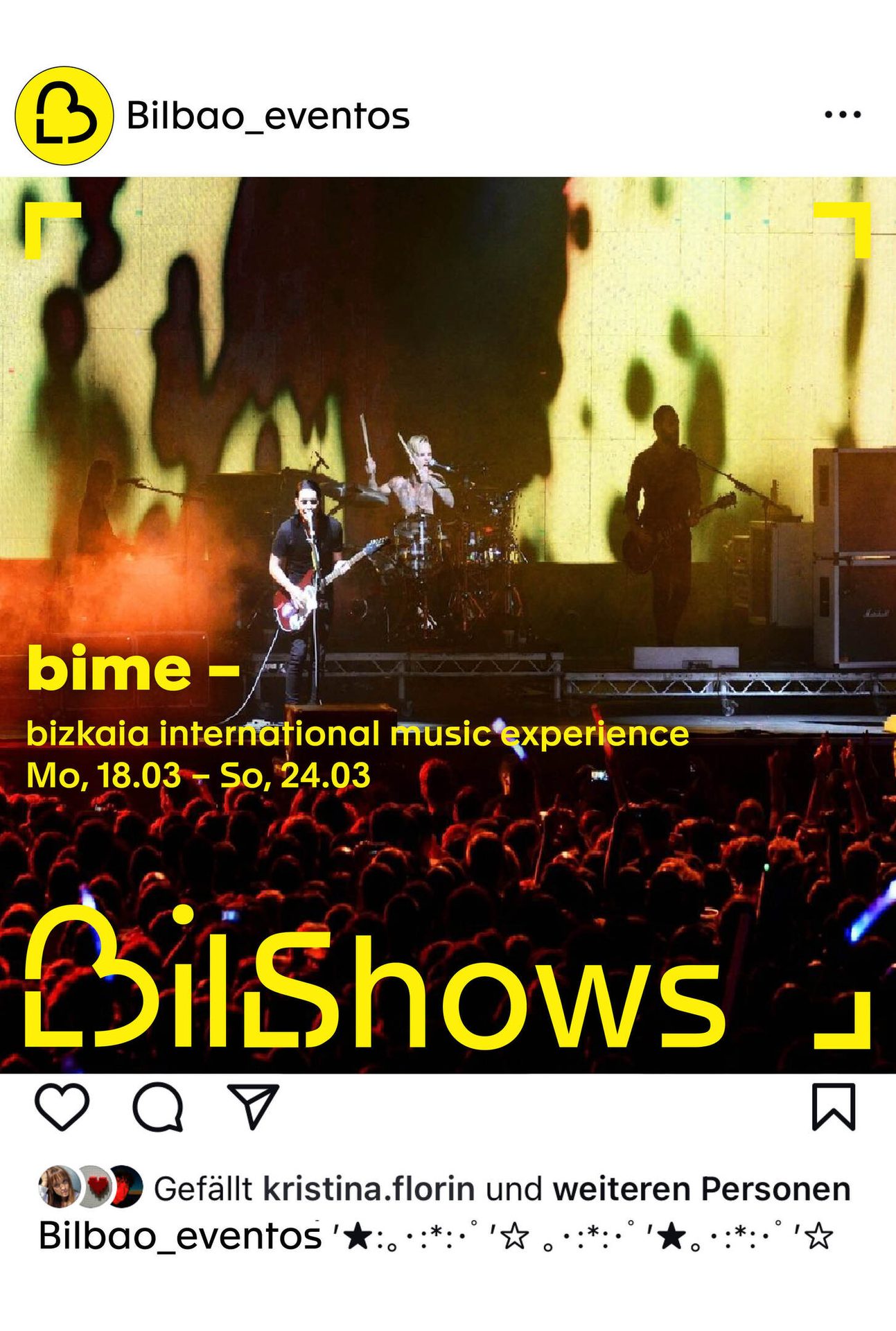Open kristina.florin's profile from likes
The height and width of the screenshot is (1331, 896).
tap(369, 1188)
